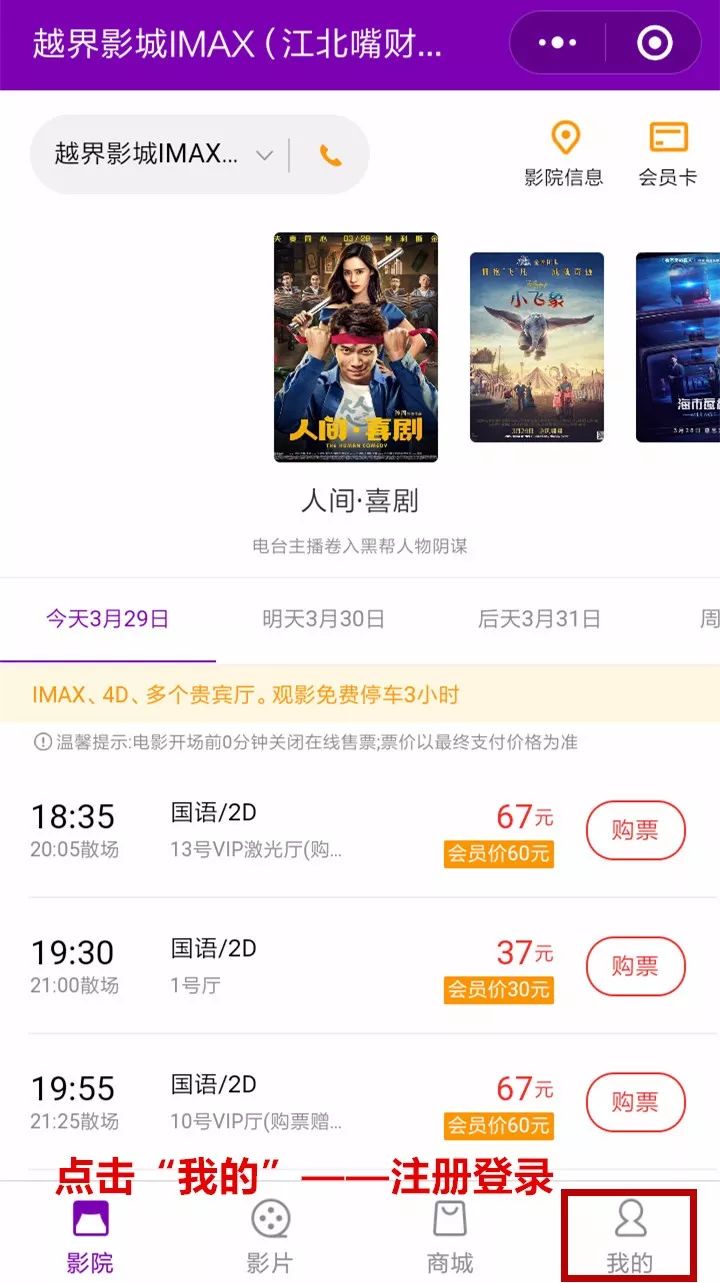Tap the circular target icon in title bar
720x1283 pixels.
tap(655, 42)
